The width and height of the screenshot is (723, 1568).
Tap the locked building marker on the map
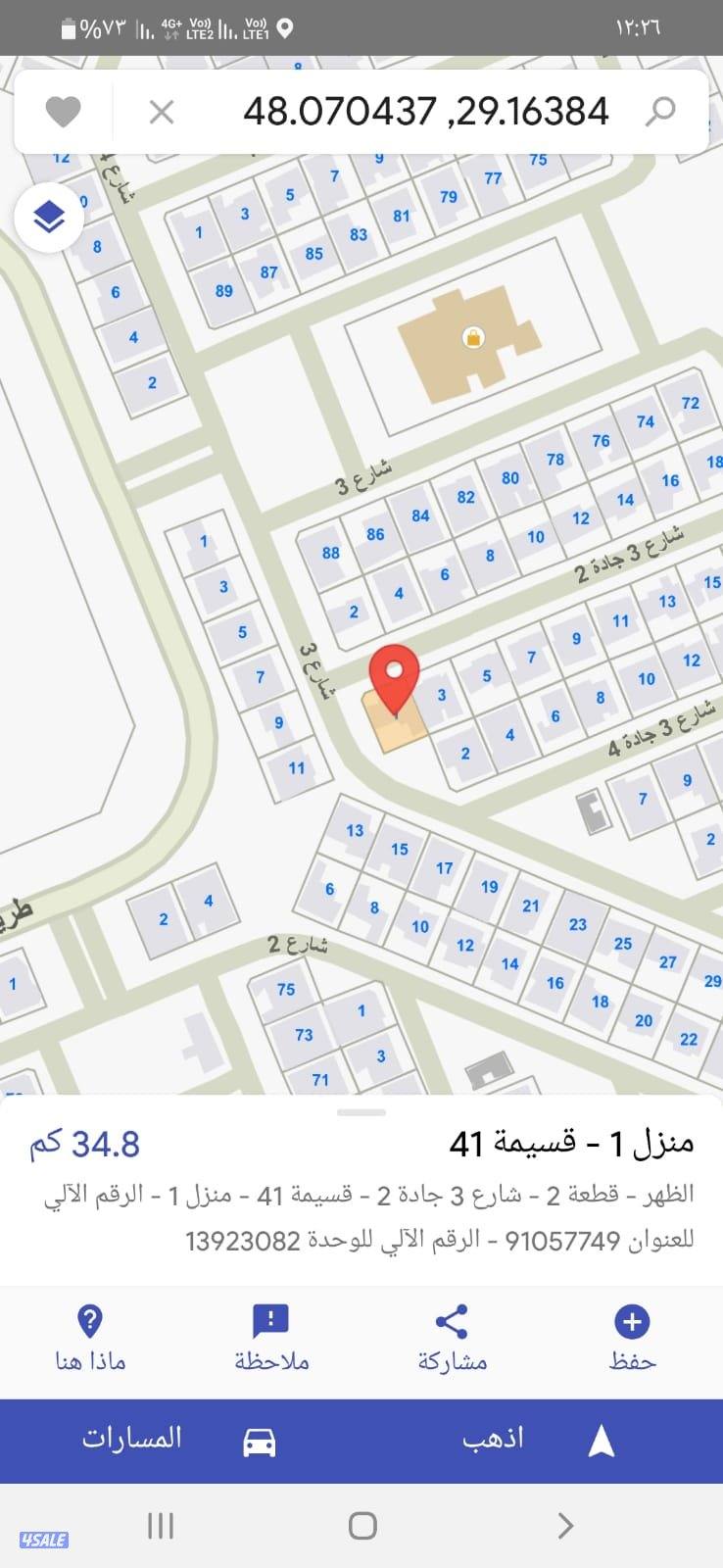pos(473,338)
